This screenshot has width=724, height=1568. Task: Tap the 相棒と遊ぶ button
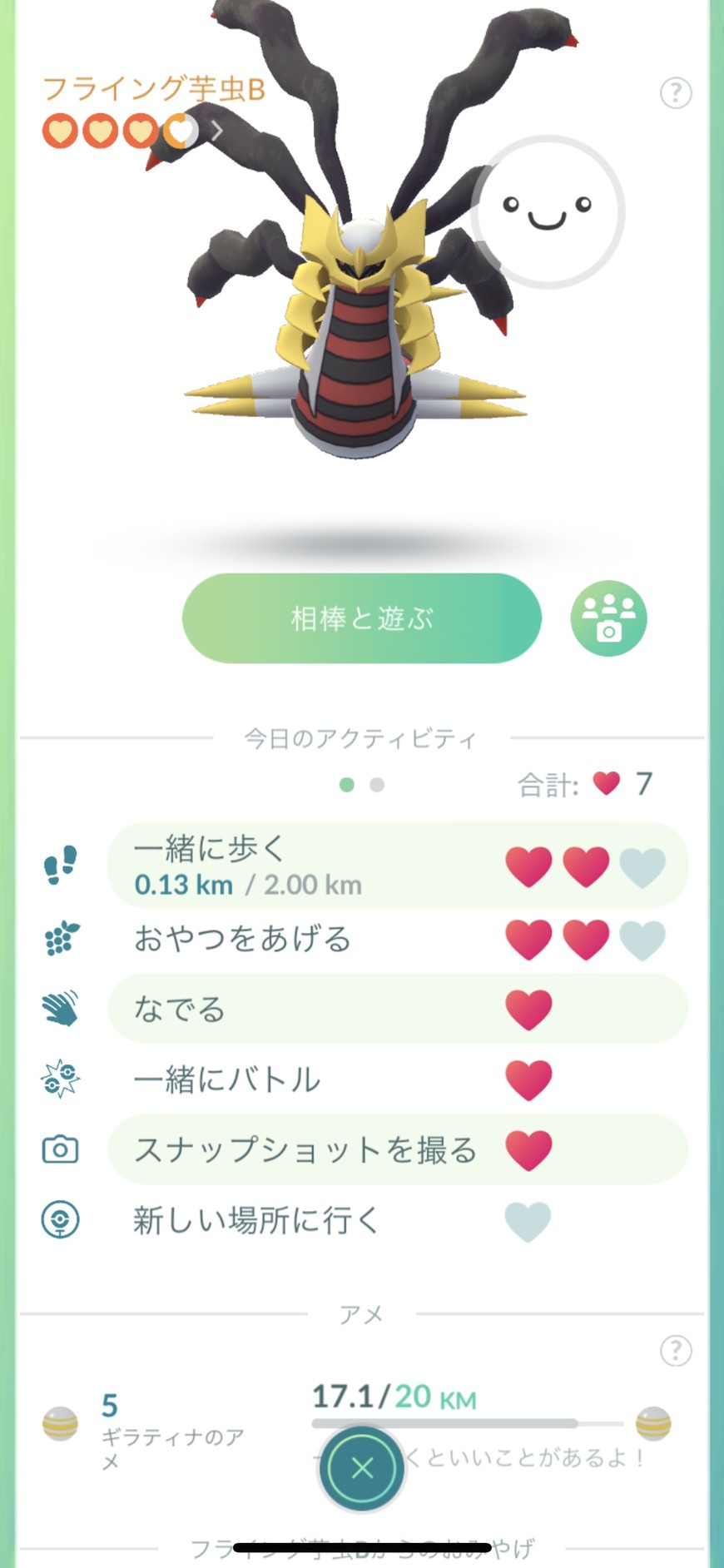tap(361, 618)
